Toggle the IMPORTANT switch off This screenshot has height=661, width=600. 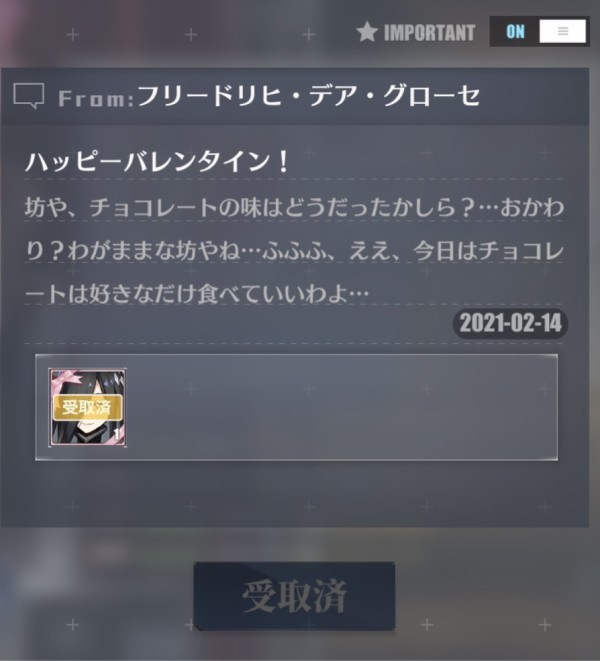tap(538, 32)
